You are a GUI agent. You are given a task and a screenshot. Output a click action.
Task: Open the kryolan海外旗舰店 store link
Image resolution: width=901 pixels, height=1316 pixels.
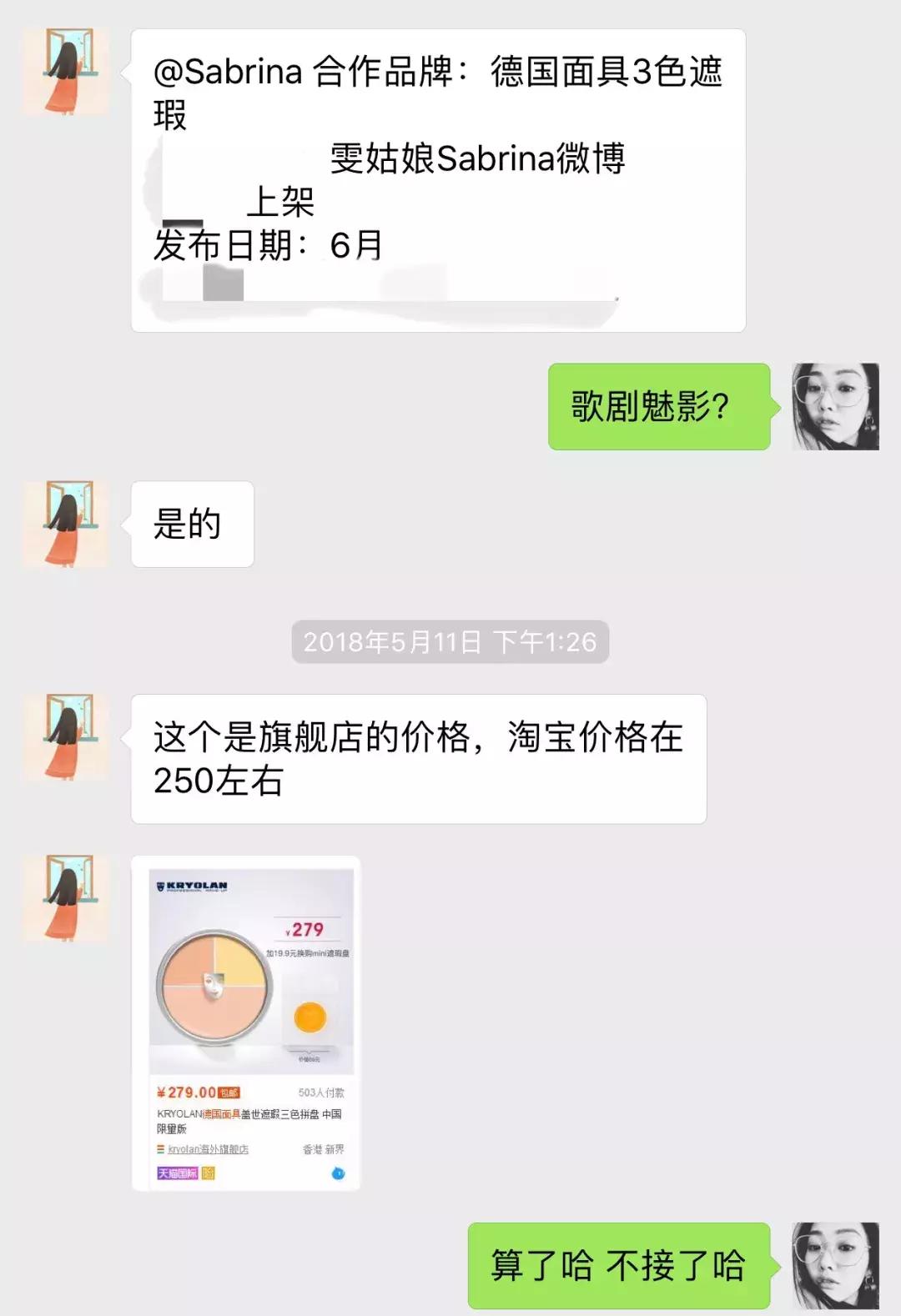pos(210,1148)
